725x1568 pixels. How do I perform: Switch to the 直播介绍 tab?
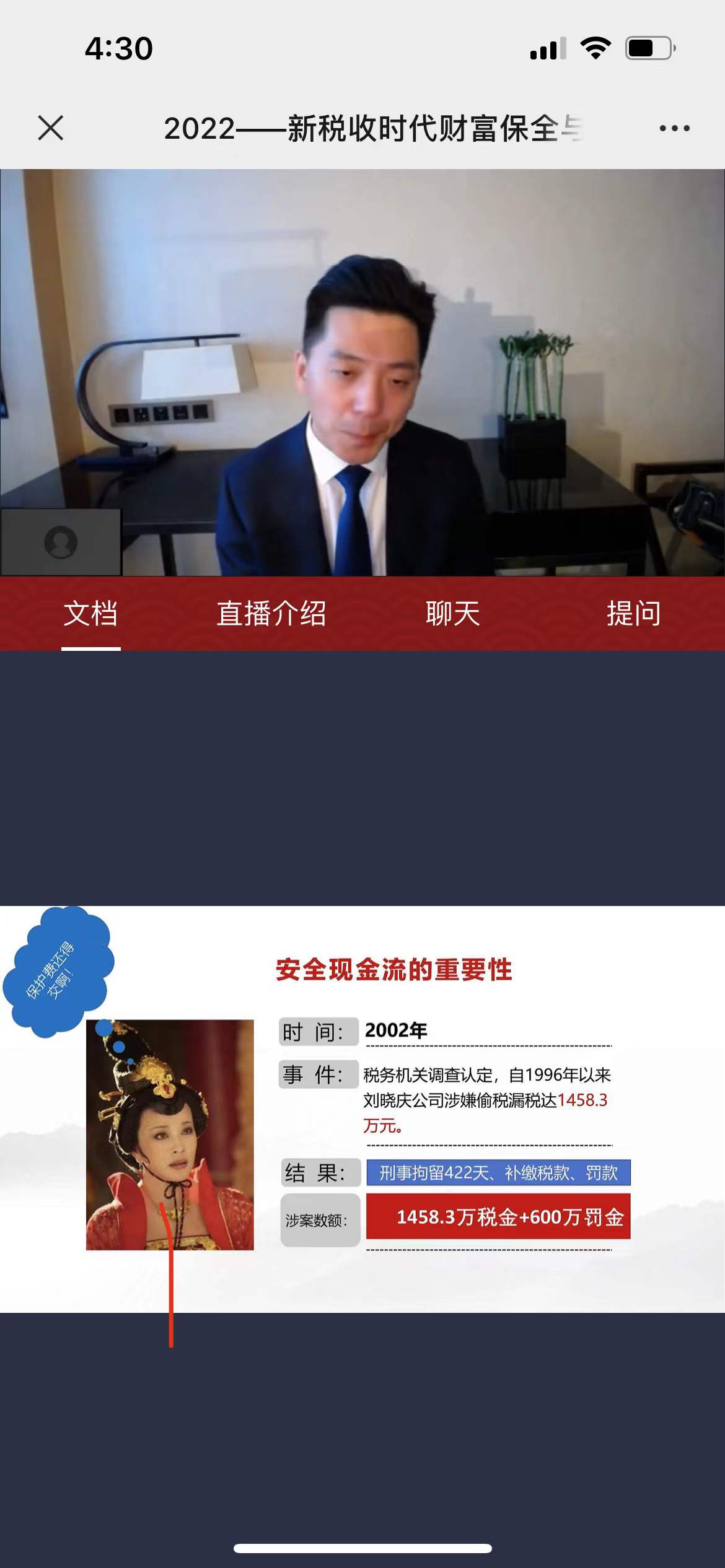pyautogui.click(x=271, y=614)
